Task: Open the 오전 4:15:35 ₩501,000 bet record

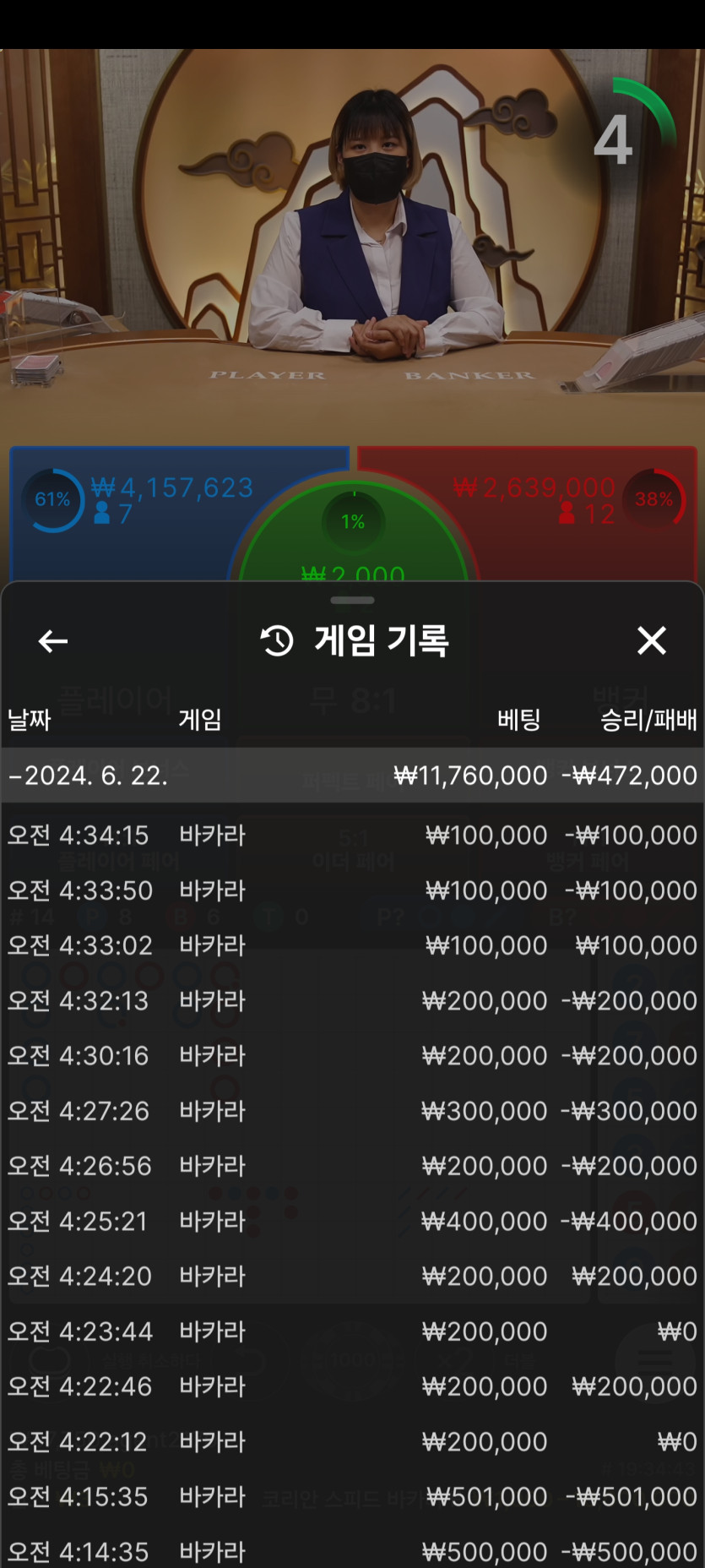Action: point(352,1497)
